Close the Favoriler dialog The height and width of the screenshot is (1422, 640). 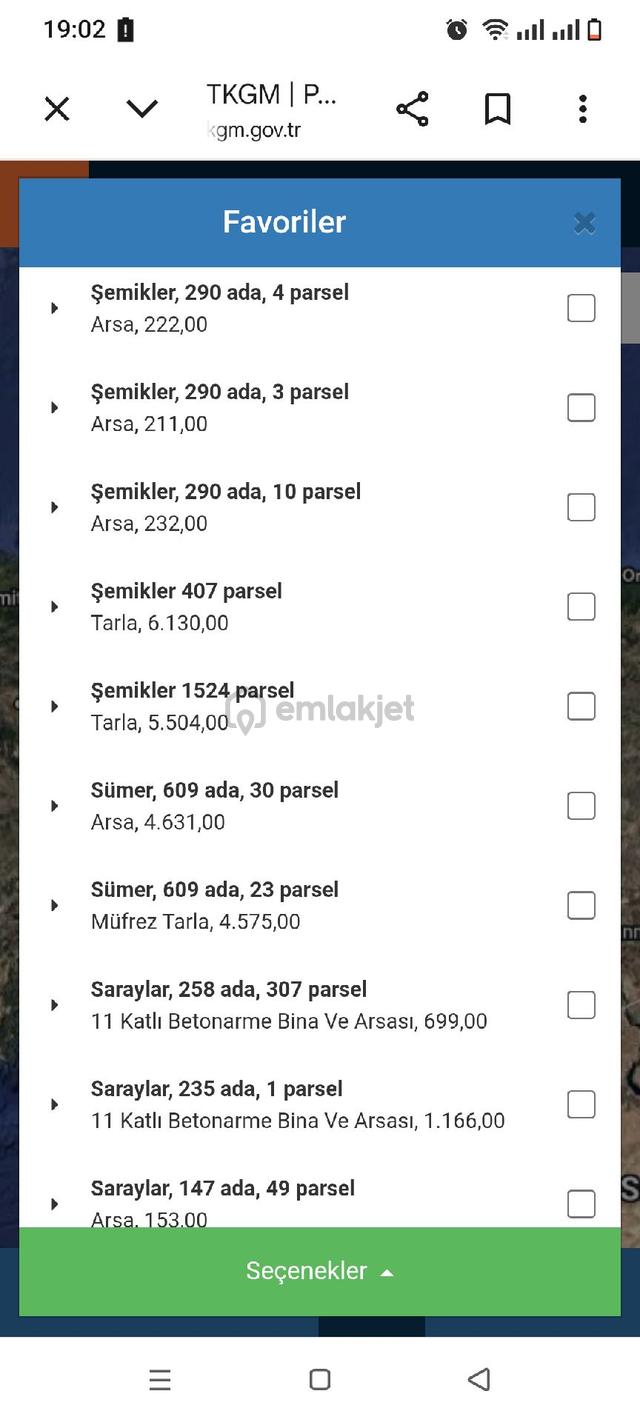tap(584, 222)
